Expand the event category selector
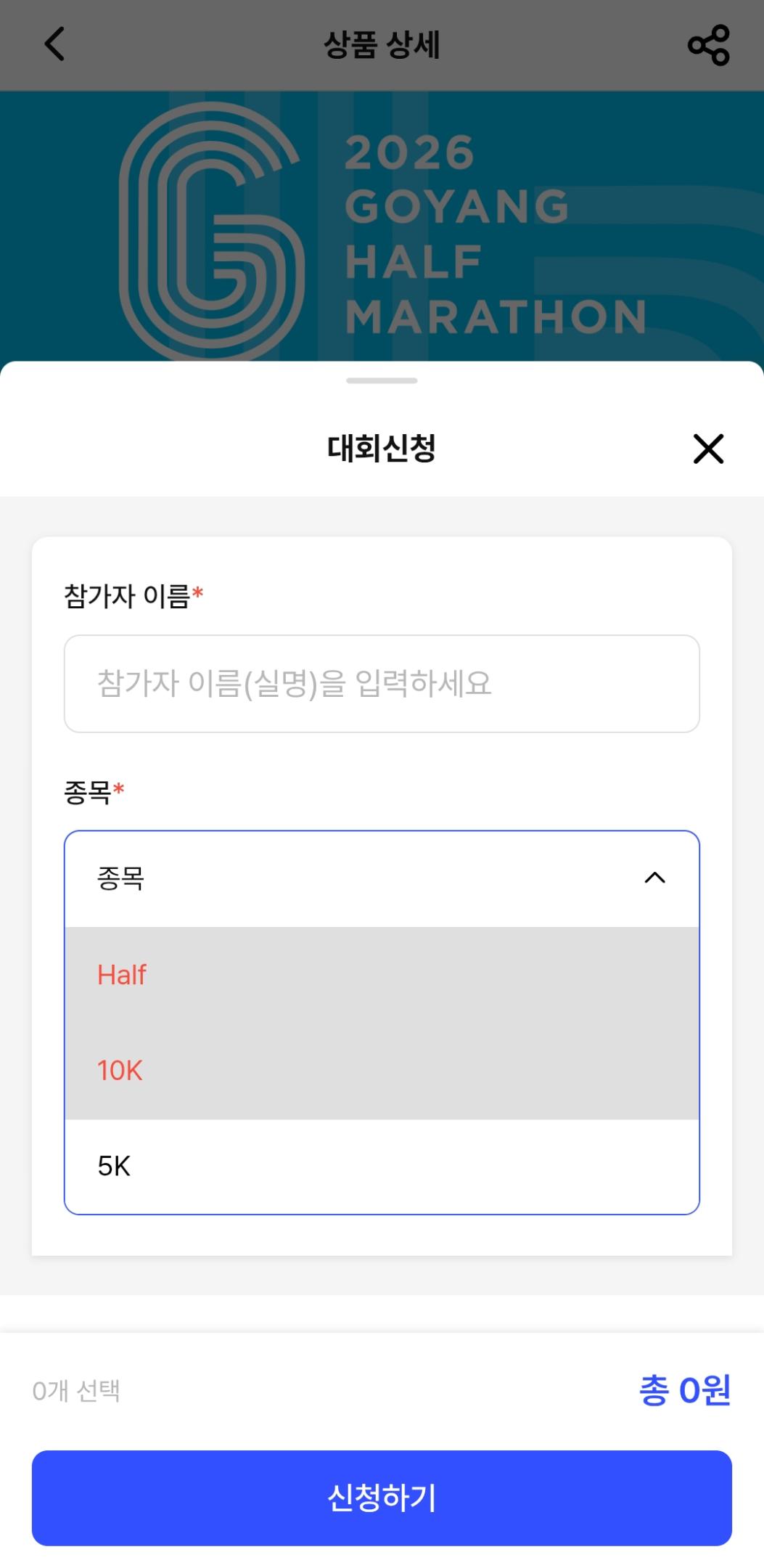This screenshot has height=1568, width=764. tap(382, 878)
